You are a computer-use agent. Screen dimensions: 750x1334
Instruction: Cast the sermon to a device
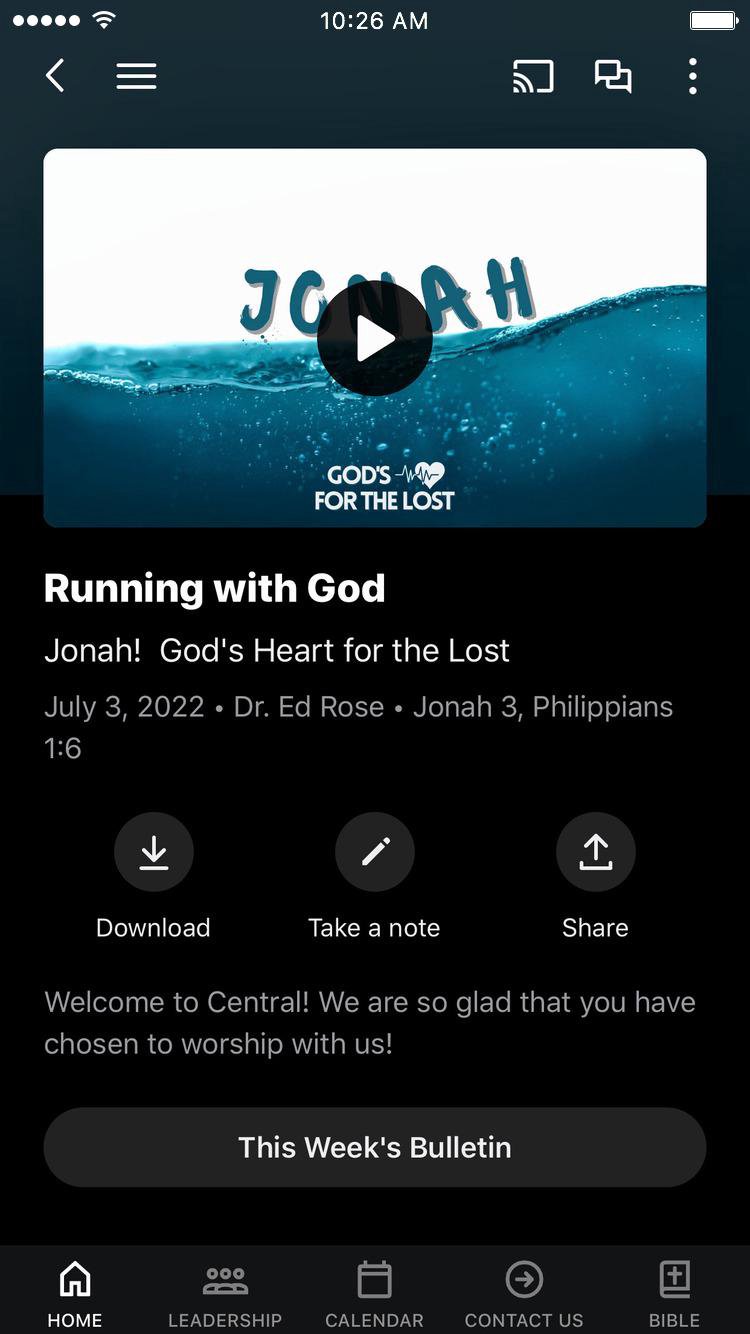533,76
